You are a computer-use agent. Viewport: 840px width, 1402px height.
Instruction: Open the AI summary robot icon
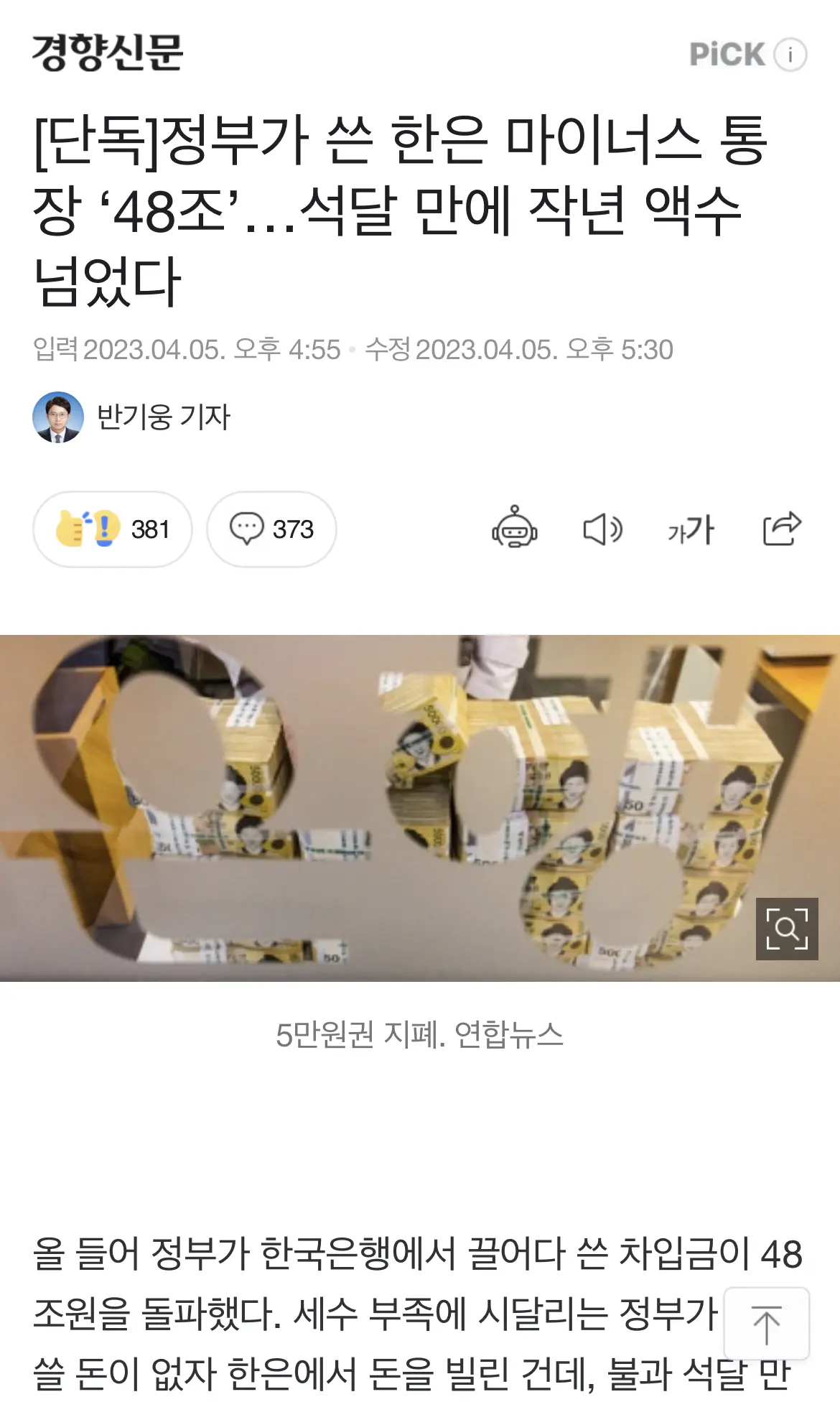514,529
